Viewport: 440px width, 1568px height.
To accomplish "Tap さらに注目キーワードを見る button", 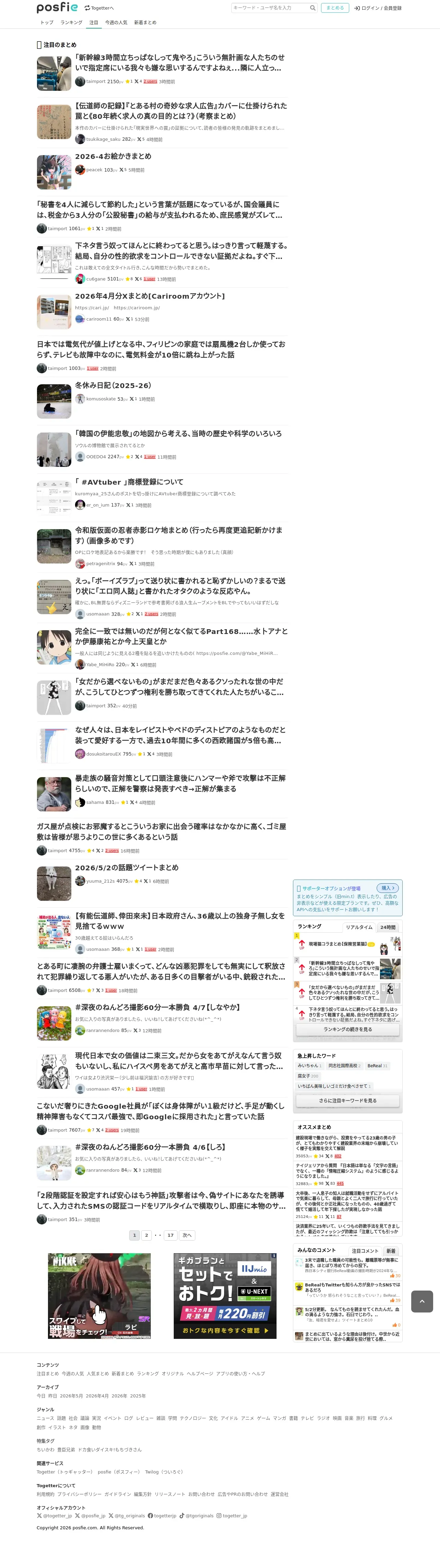I will pos(348,1100).
